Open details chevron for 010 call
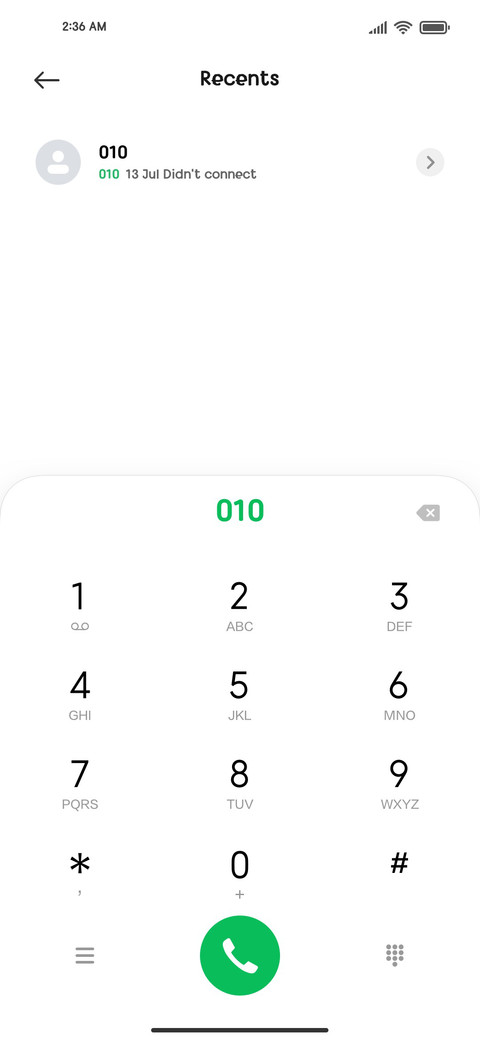Screen dimensions: 480x1040 coord(430,162)
